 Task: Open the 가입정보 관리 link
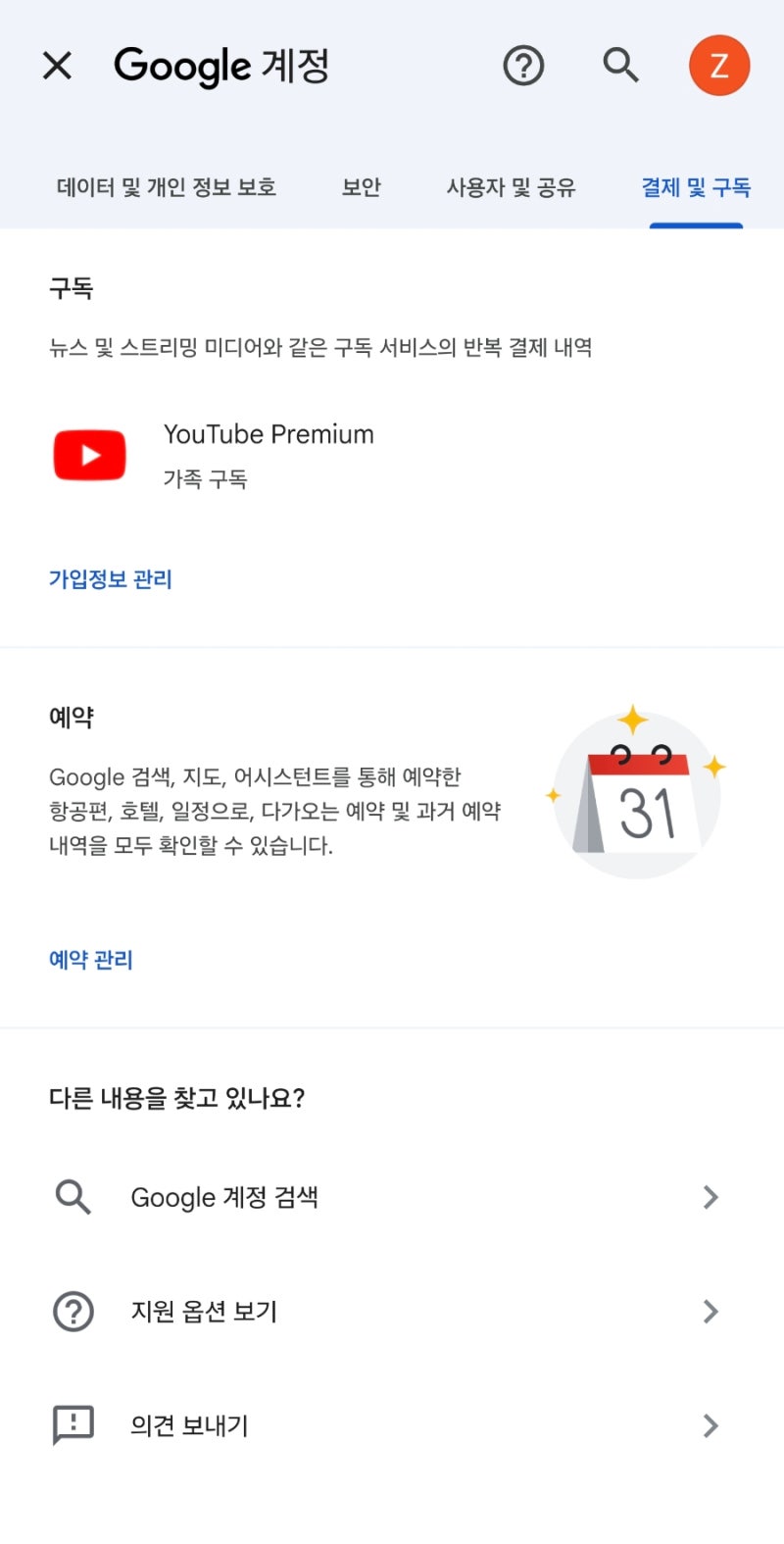tap(111, 578)
